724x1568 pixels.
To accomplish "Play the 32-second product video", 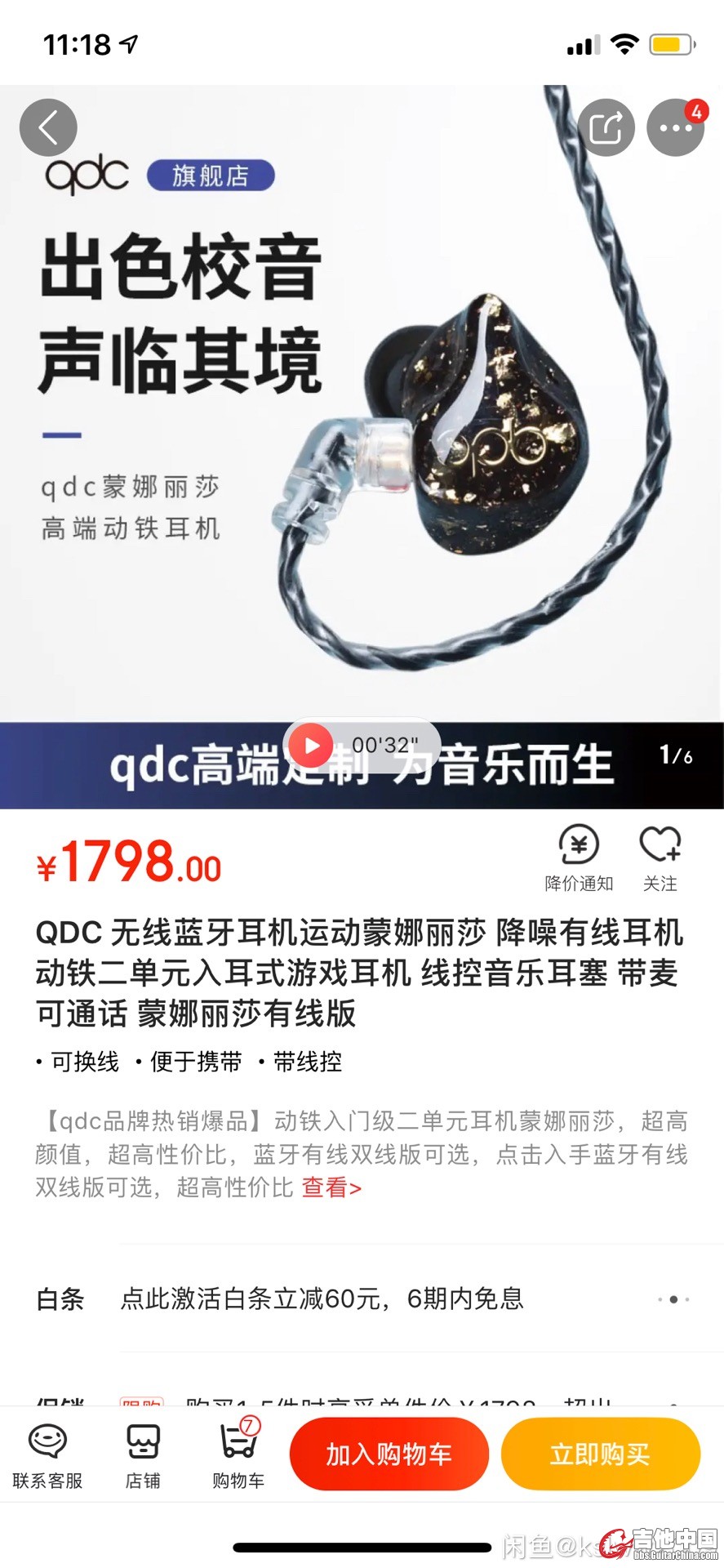I will click(312, 745).
